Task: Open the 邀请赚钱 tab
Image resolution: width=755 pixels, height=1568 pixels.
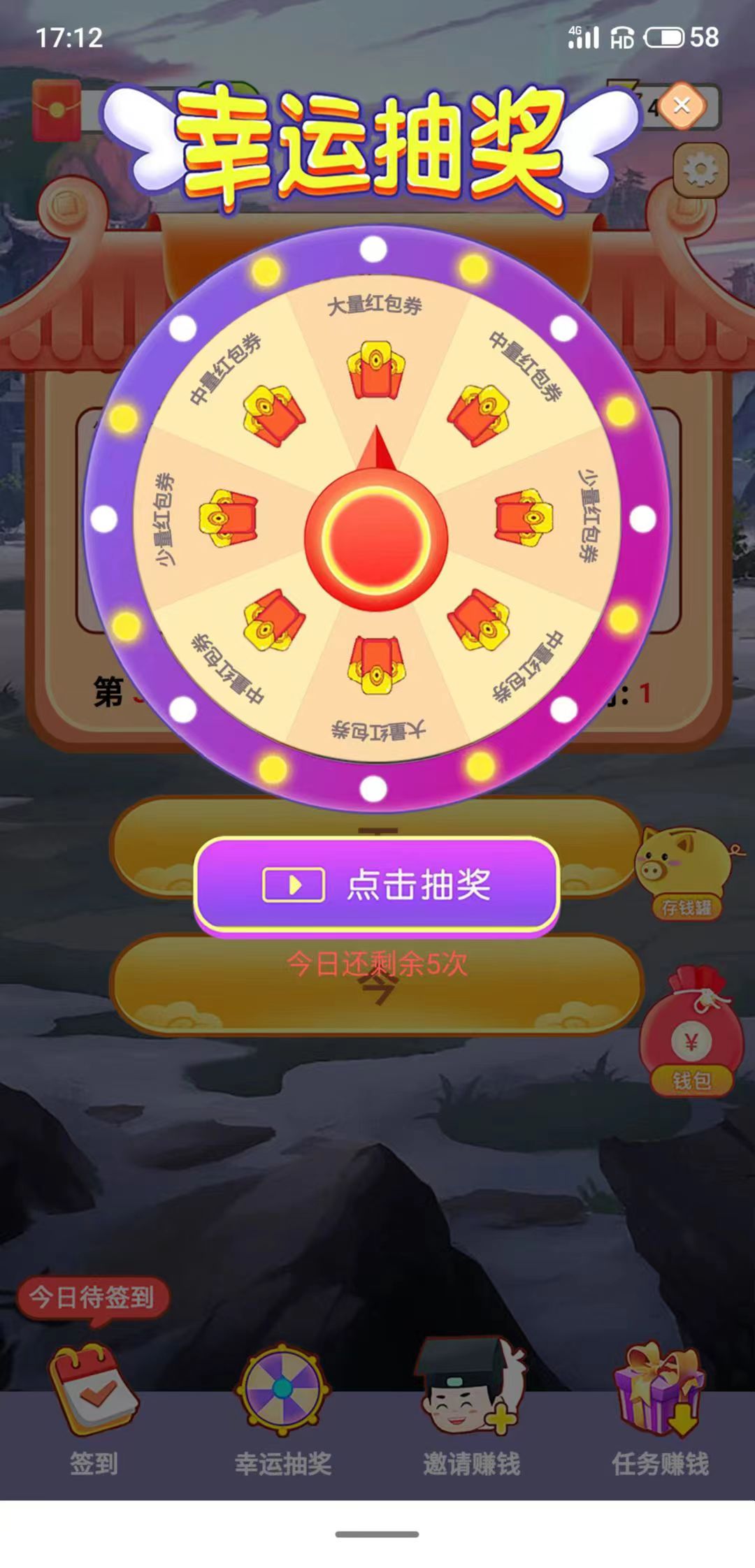Action: click(471, 1411)
